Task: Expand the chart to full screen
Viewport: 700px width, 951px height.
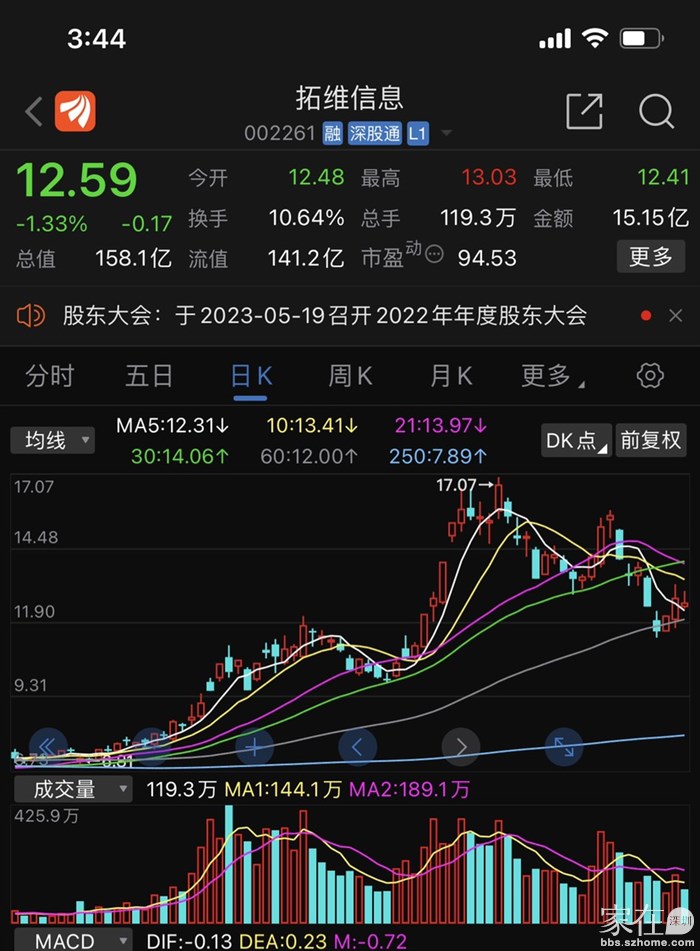Action: (564, 746)
